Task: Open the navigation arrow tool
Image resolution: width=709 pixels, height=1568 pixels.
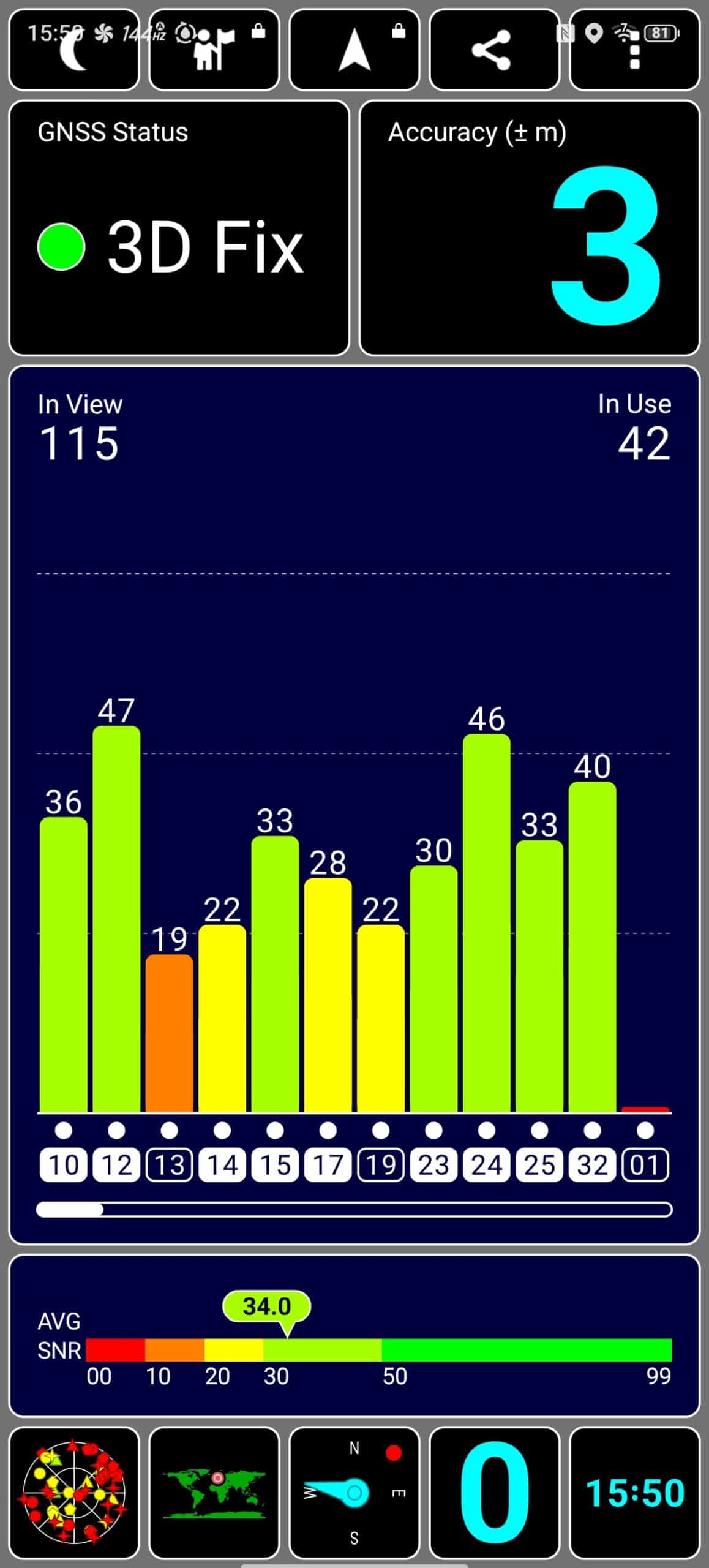Action: point(354,50)
